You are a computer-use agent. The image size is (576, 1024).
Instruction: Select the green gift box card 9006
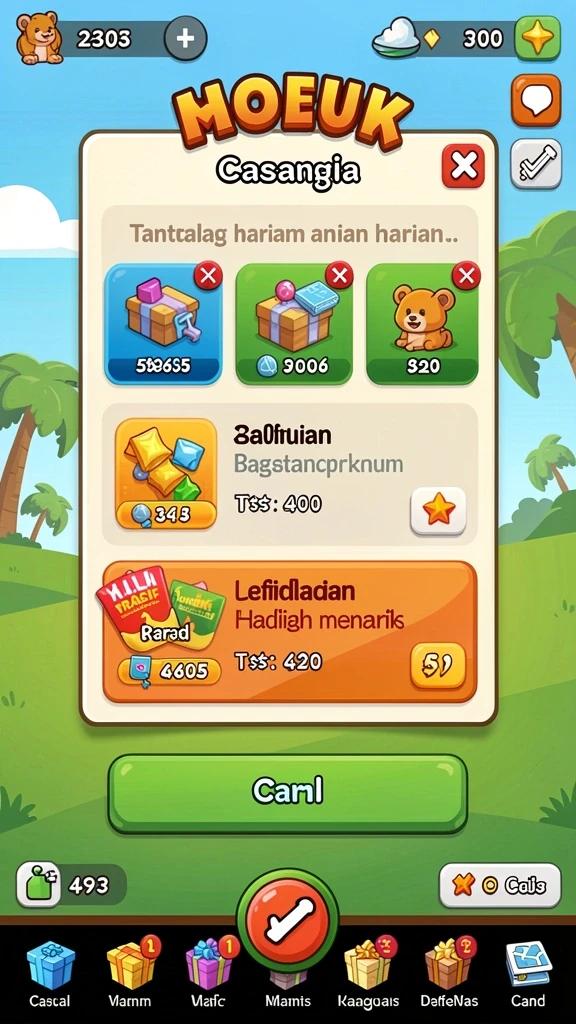tap(294, 324)
